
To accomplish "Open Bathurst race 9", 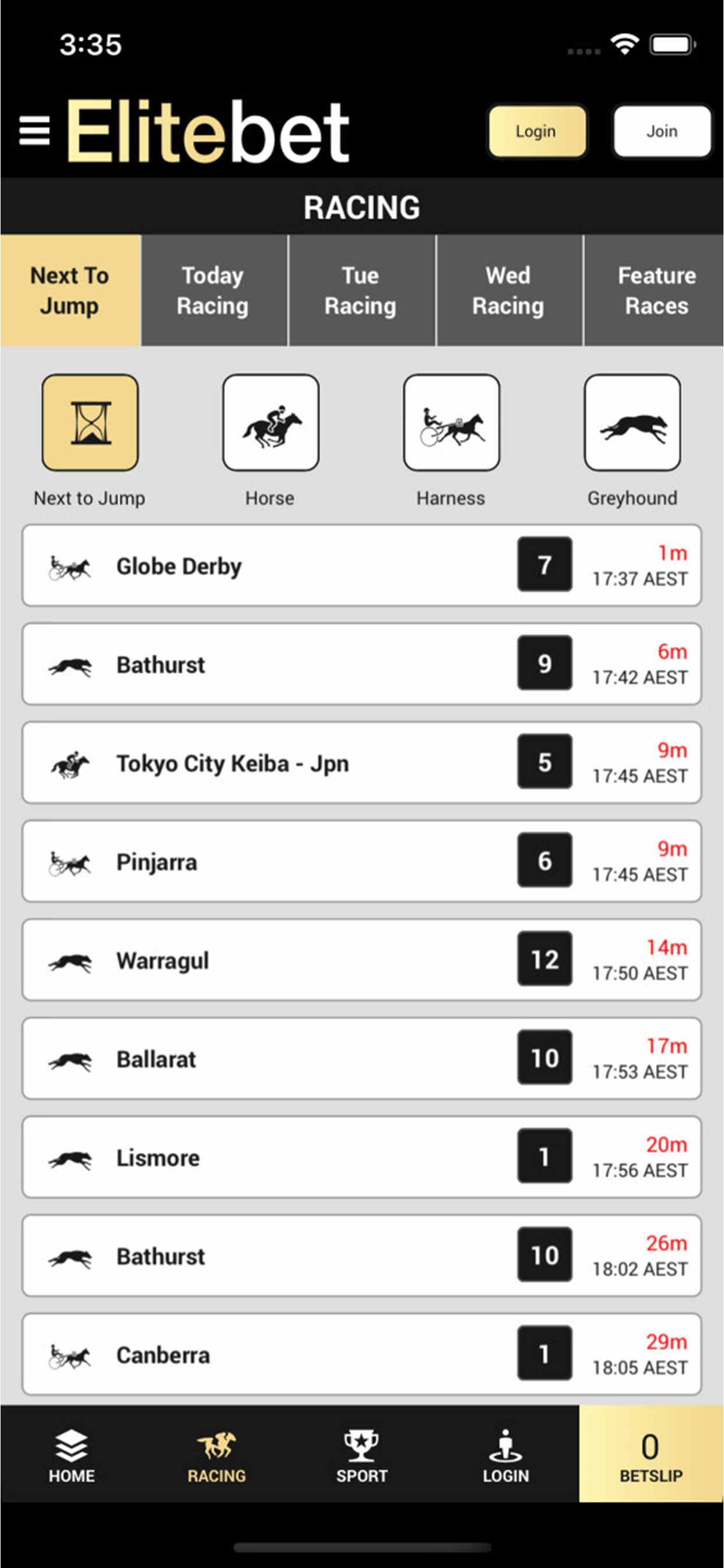I will 362,664.
